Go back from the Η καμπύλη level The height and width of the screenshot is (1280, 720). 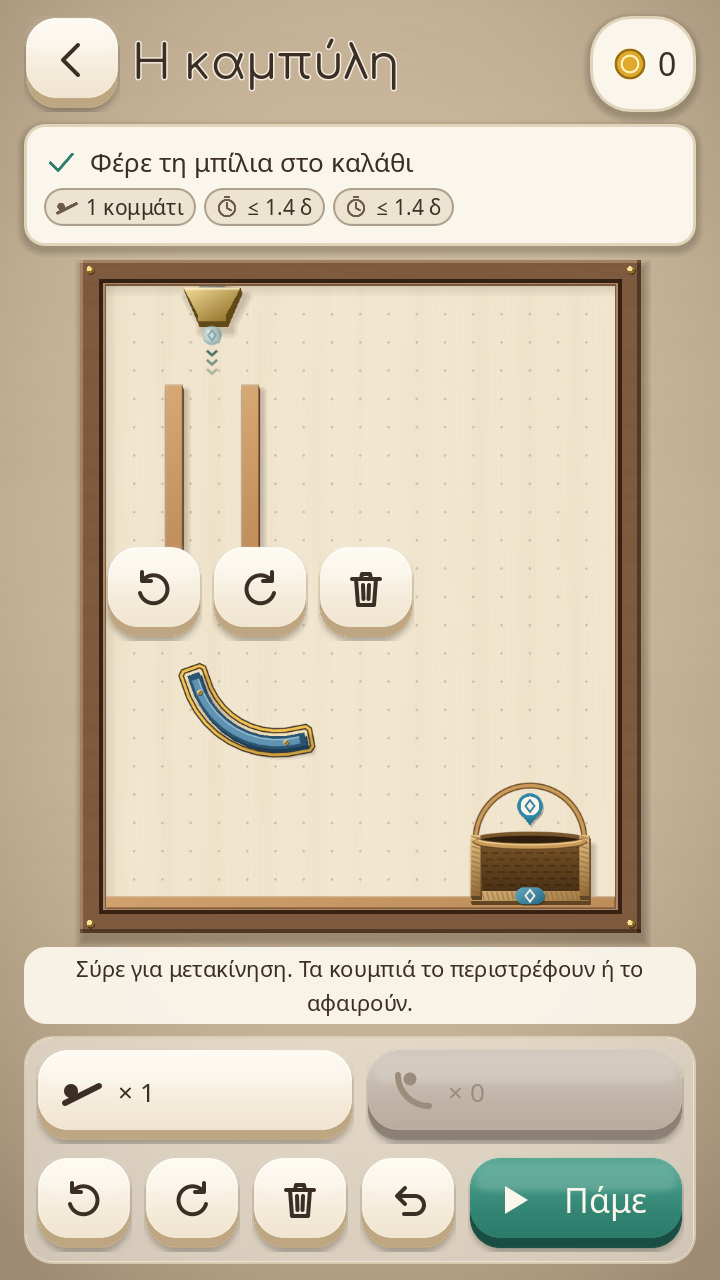[x=72, y=60]
